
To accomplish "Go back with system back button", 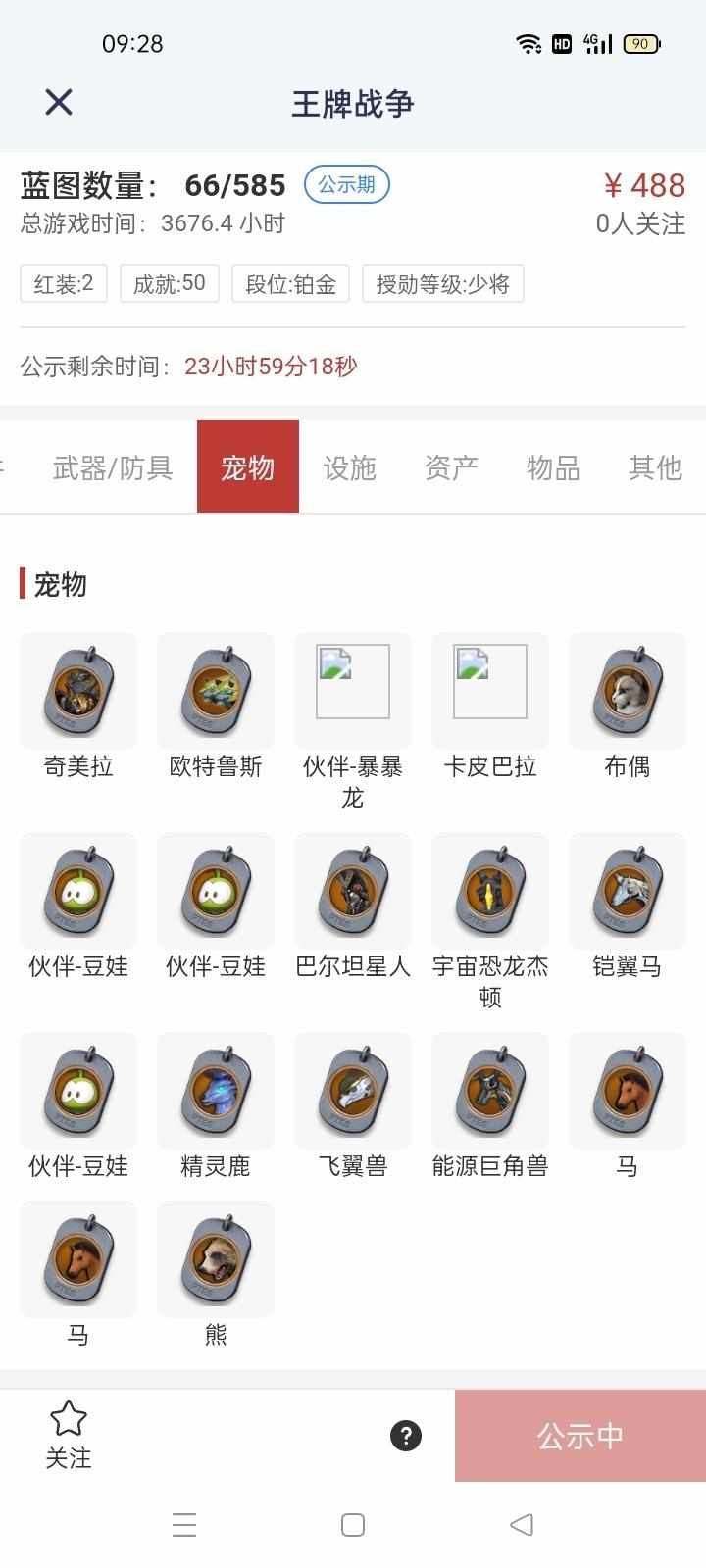I will pyautogui.click(x=522, y=1524).
